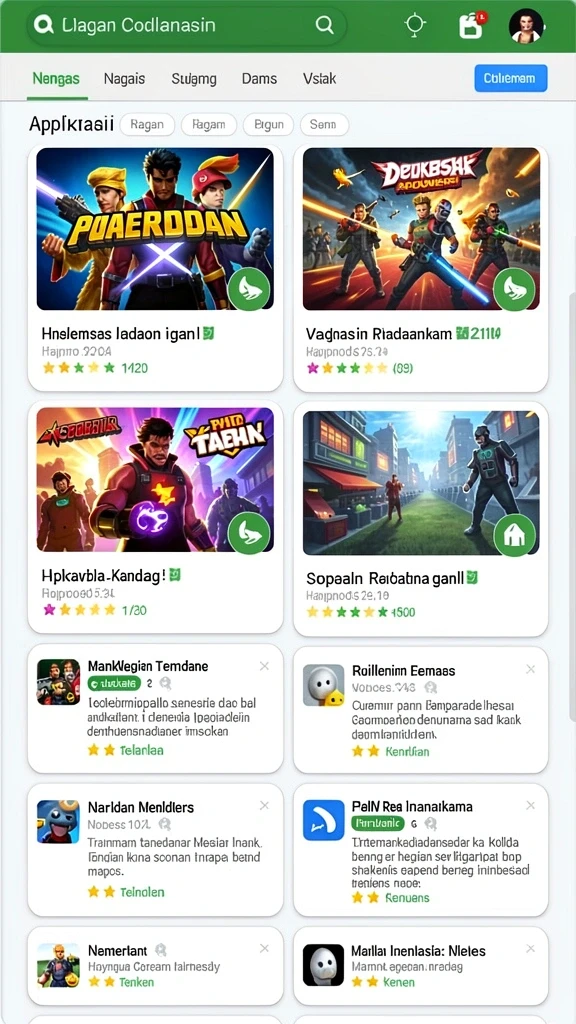Open the location target icon
Image resolution: width=576 pixels, height=1024 pixels.
415,25
